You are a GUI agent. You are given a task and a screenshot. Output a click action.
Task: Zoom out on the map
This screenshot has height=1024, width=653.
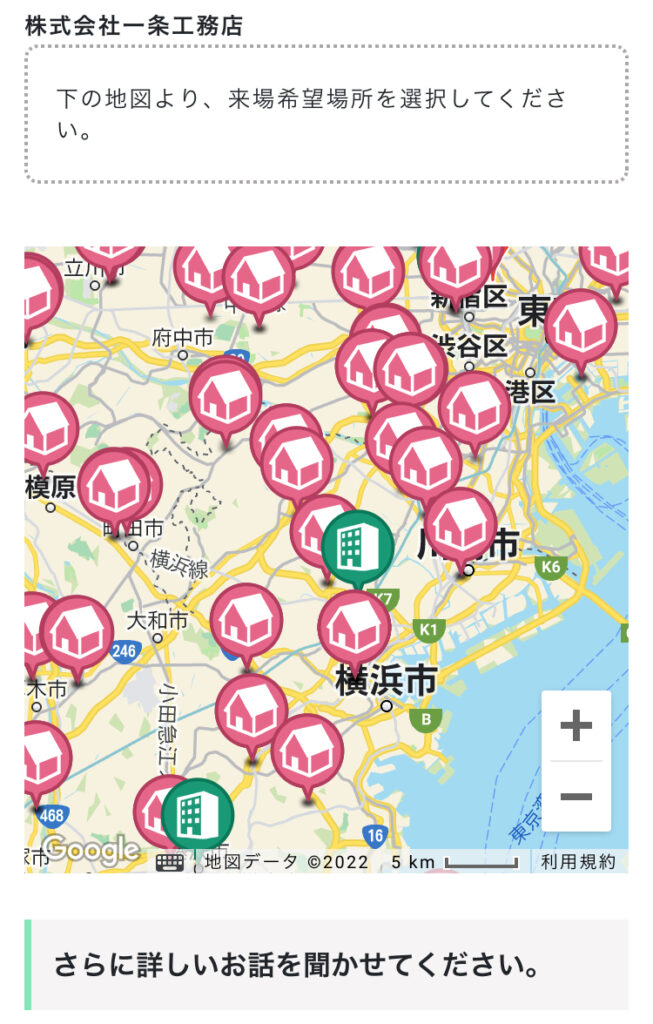[x=576, y=796]
